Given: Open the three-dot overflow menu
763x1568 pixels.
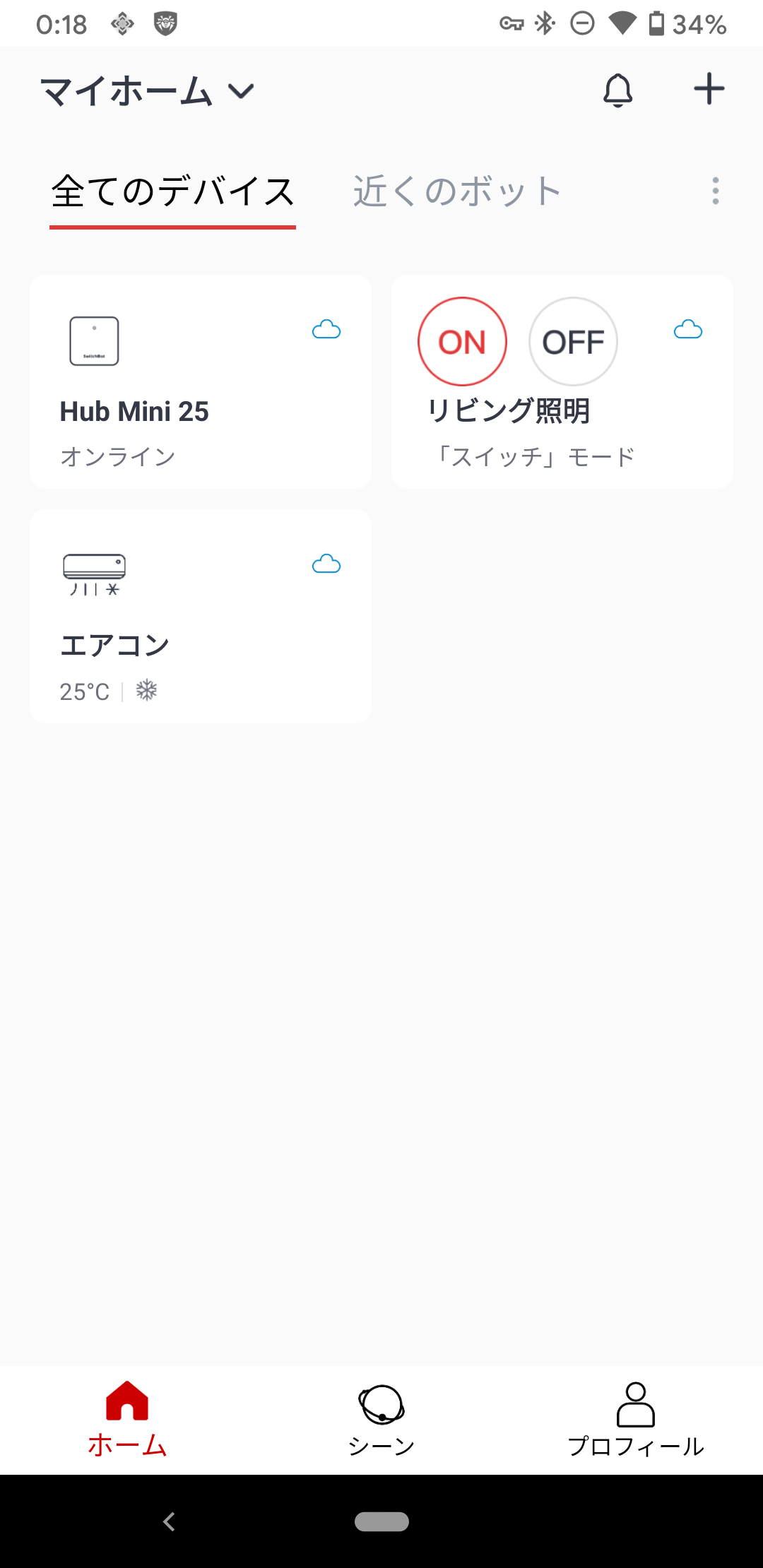Looking at the screenshot, I should (716, 191).
